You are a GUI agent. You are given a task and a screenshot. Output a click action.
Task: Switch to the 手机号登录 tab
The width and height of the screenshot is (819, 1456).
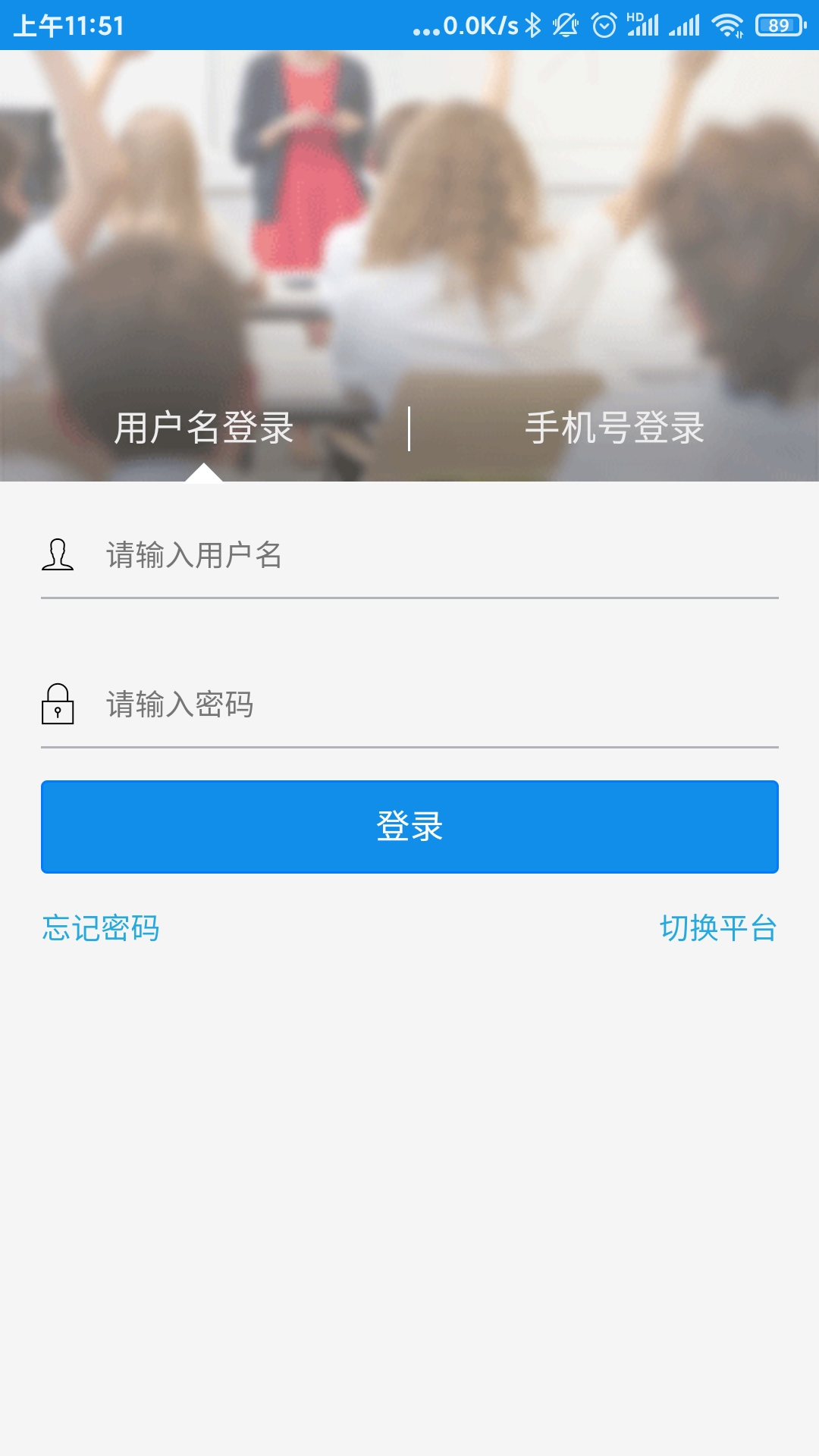click(616, 427)
